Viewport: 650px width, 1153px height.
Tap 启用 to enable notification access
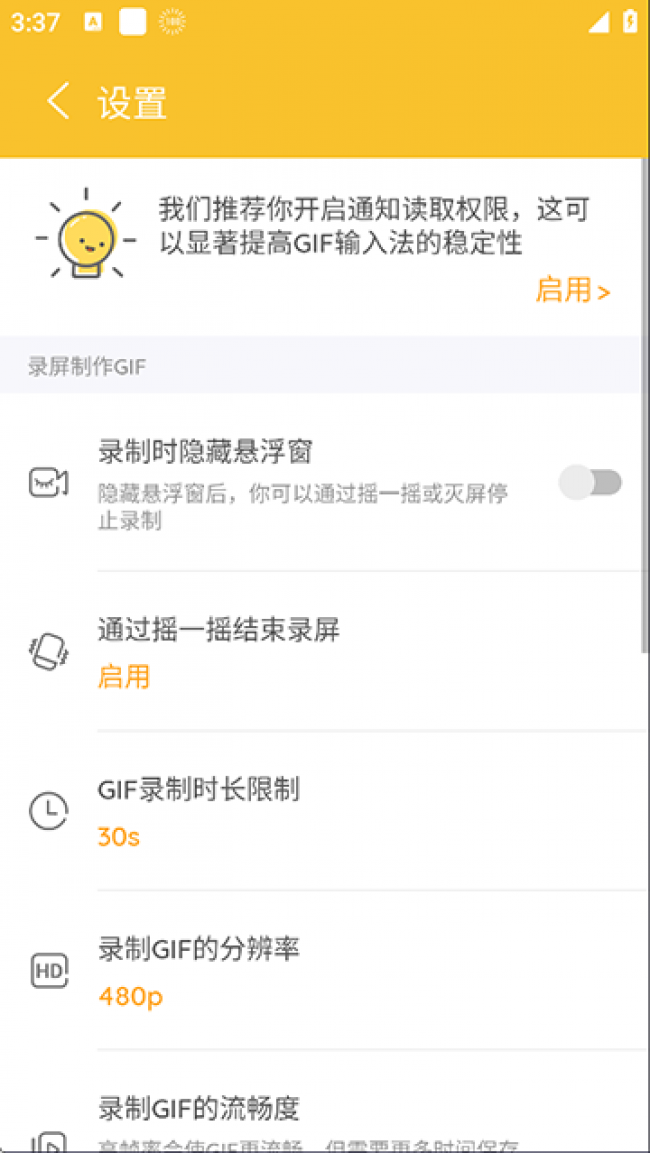coord(572,290)
